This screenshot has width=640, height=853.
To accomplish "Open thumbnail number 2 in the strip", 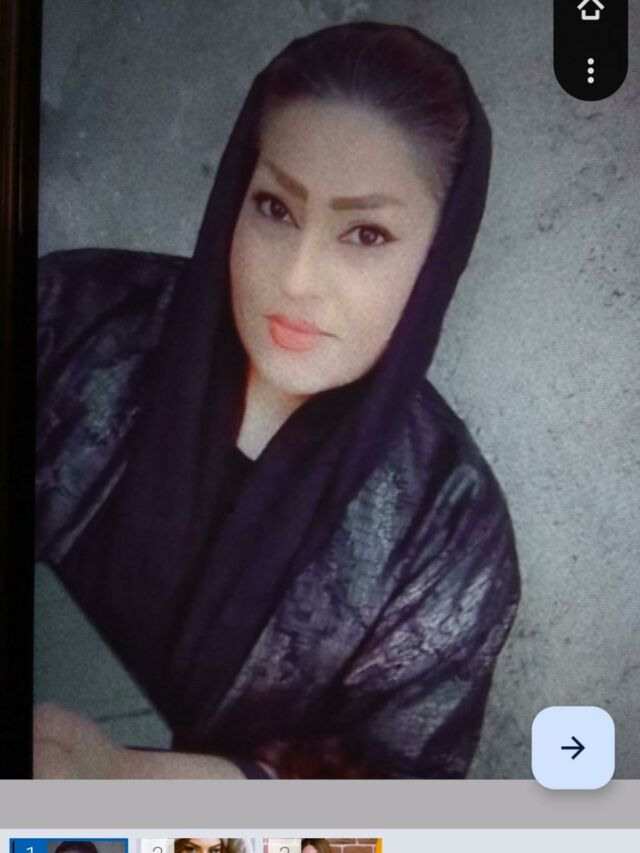I will [197, 846].
